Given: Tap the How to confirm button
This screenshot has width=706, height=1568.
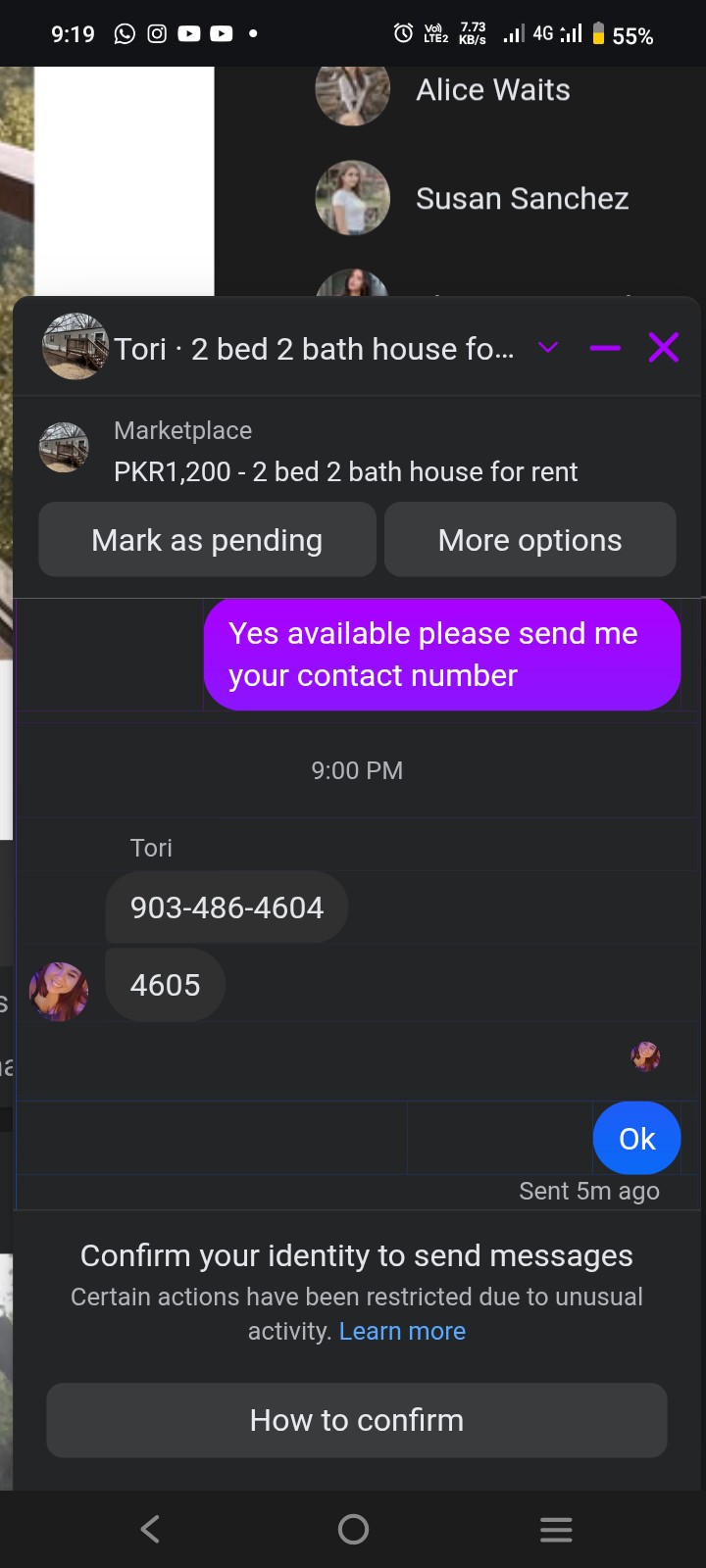Looking at the screenshot, I should coord(357,1420).
